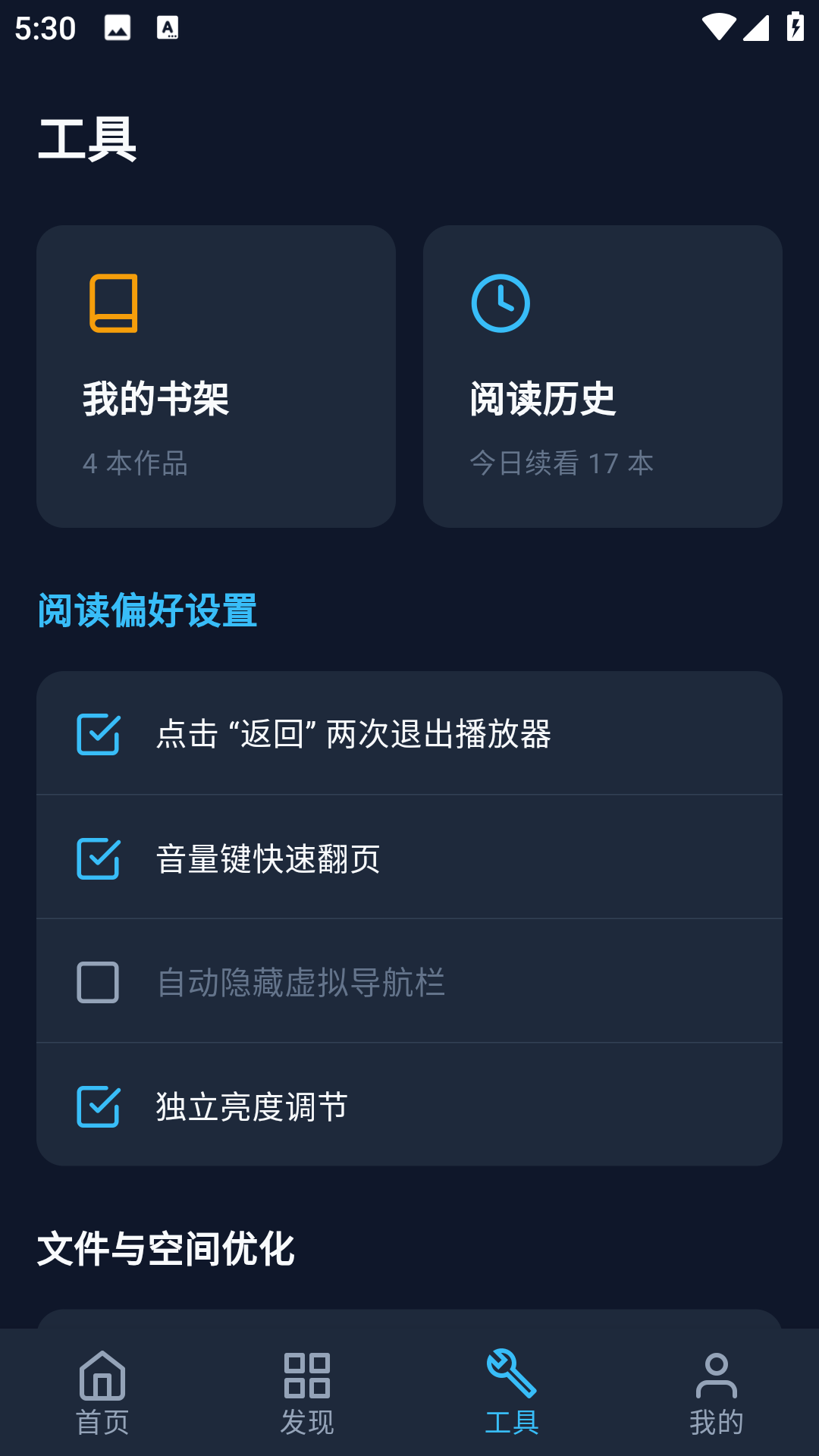Image resolution: width=819 pixels, height=1456 pixels.
Task: Uncheck 点击“返回”两次退出播放器
Action: pyautogui.click(x=99, y=734)
